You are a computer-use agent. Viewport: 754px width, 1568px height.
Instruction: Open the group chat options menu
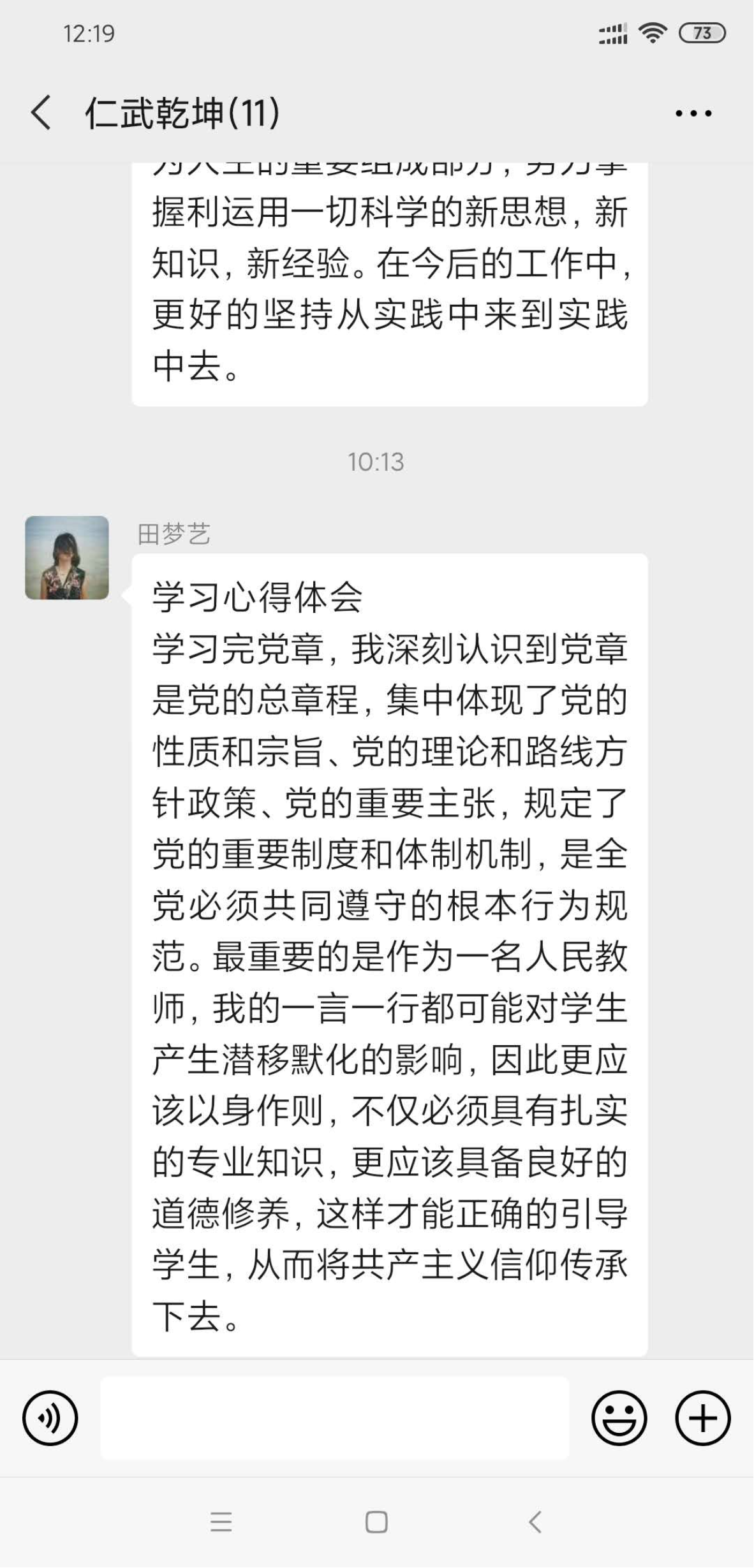[691, 112]
